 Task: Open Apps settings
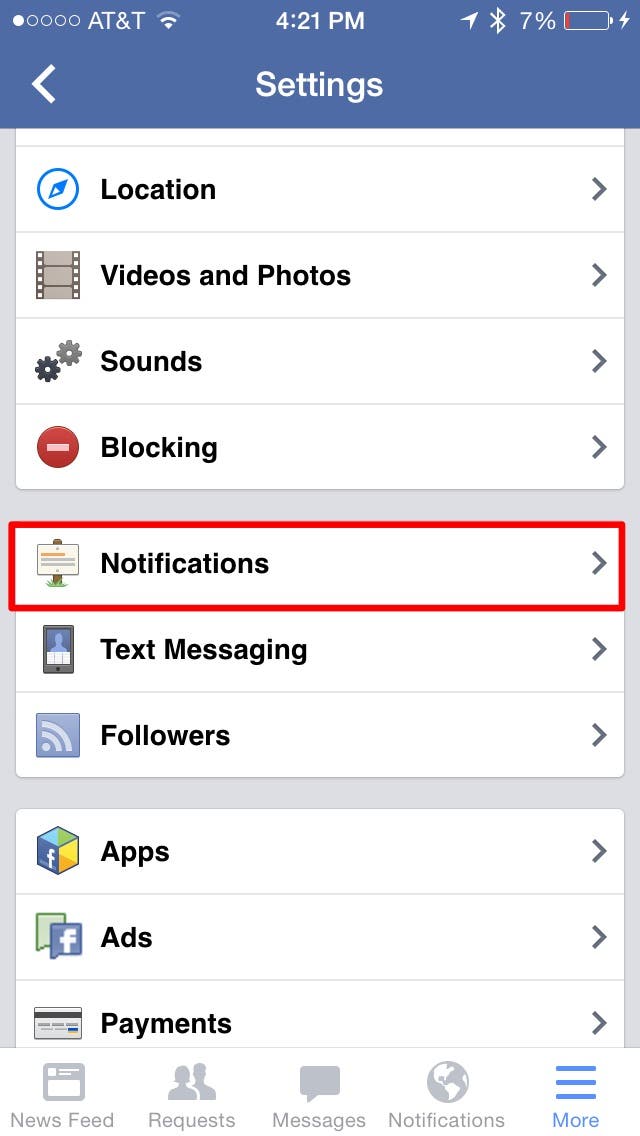pyautogui.click(x=320, y=851)
